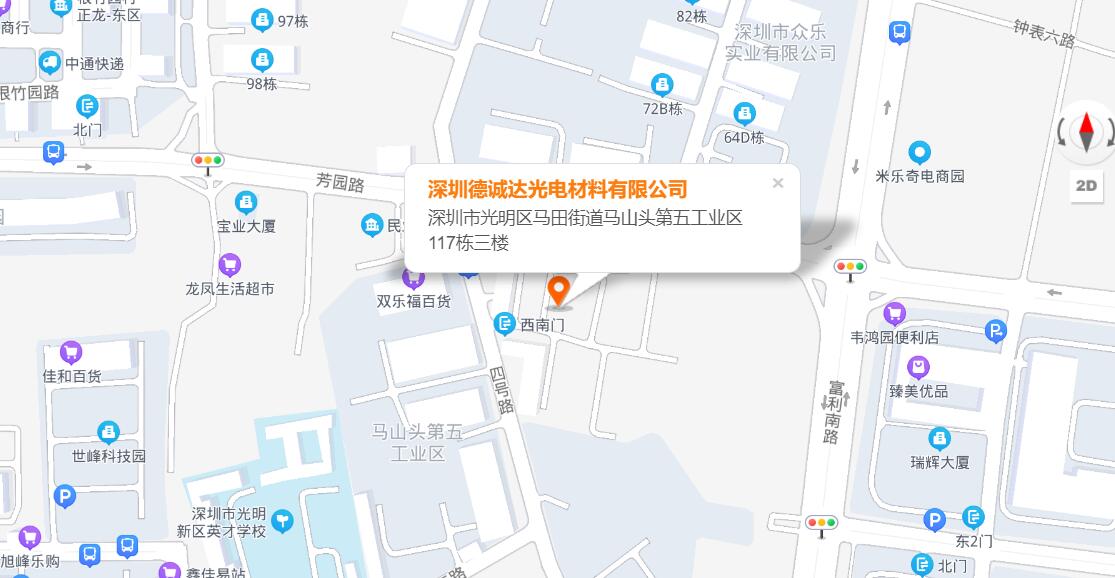Tap the 98栋 building marker

click(262, 60)
